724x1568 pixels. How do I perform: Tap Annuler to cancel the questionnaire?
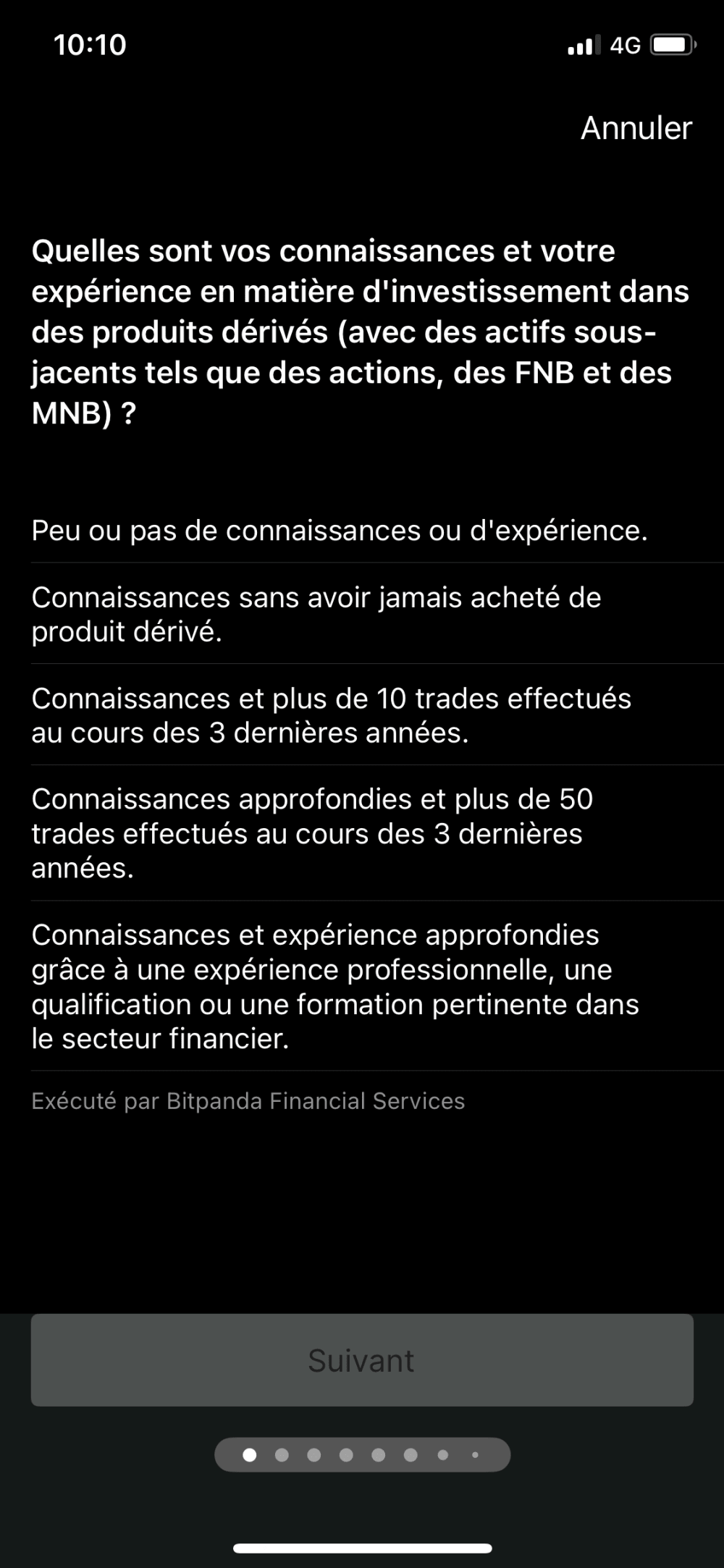(x=635, y=128)
